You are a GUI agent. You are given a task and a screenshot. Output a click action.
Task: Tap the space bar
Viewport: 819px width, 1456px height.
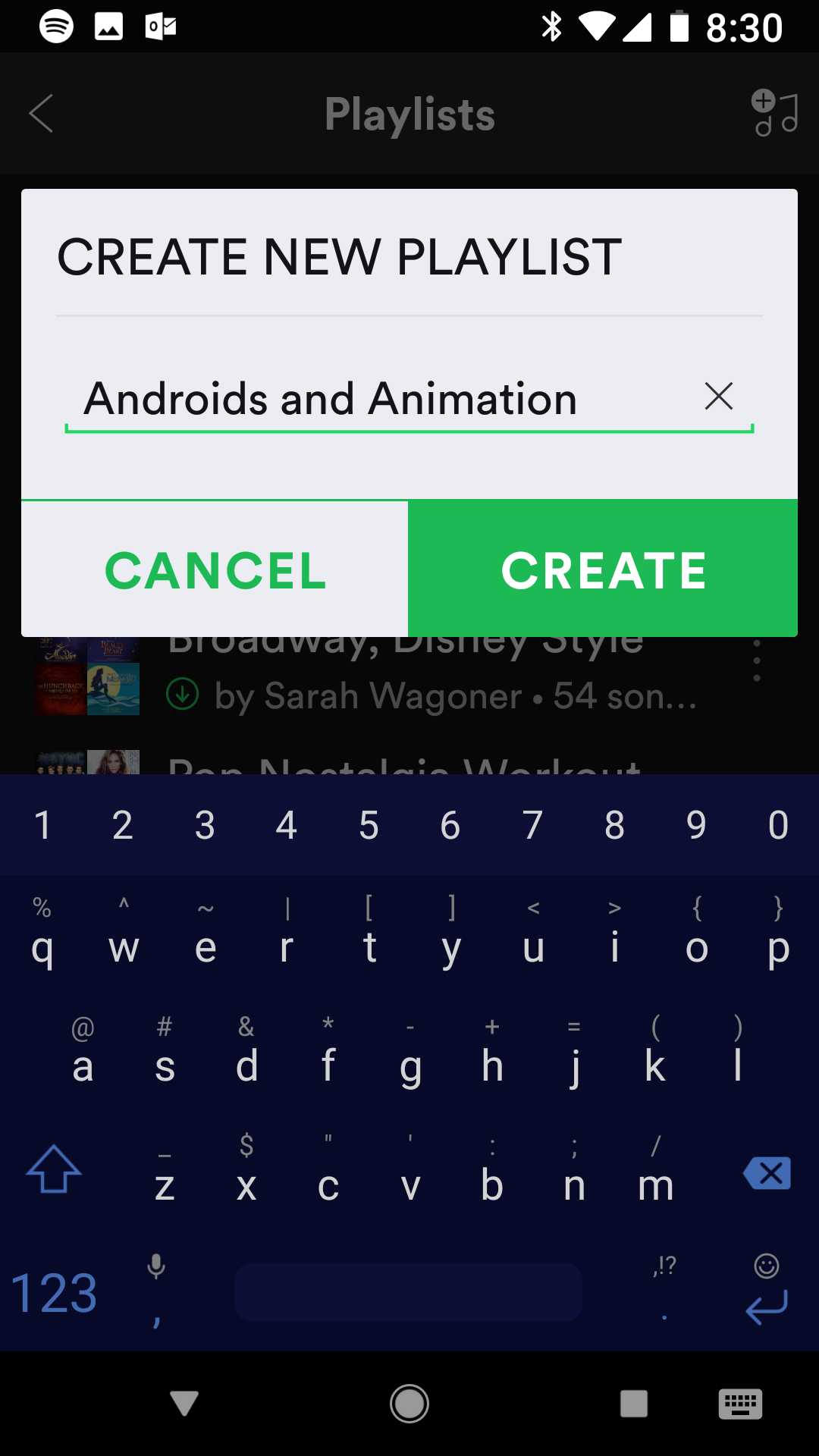tap(409, 1292)
